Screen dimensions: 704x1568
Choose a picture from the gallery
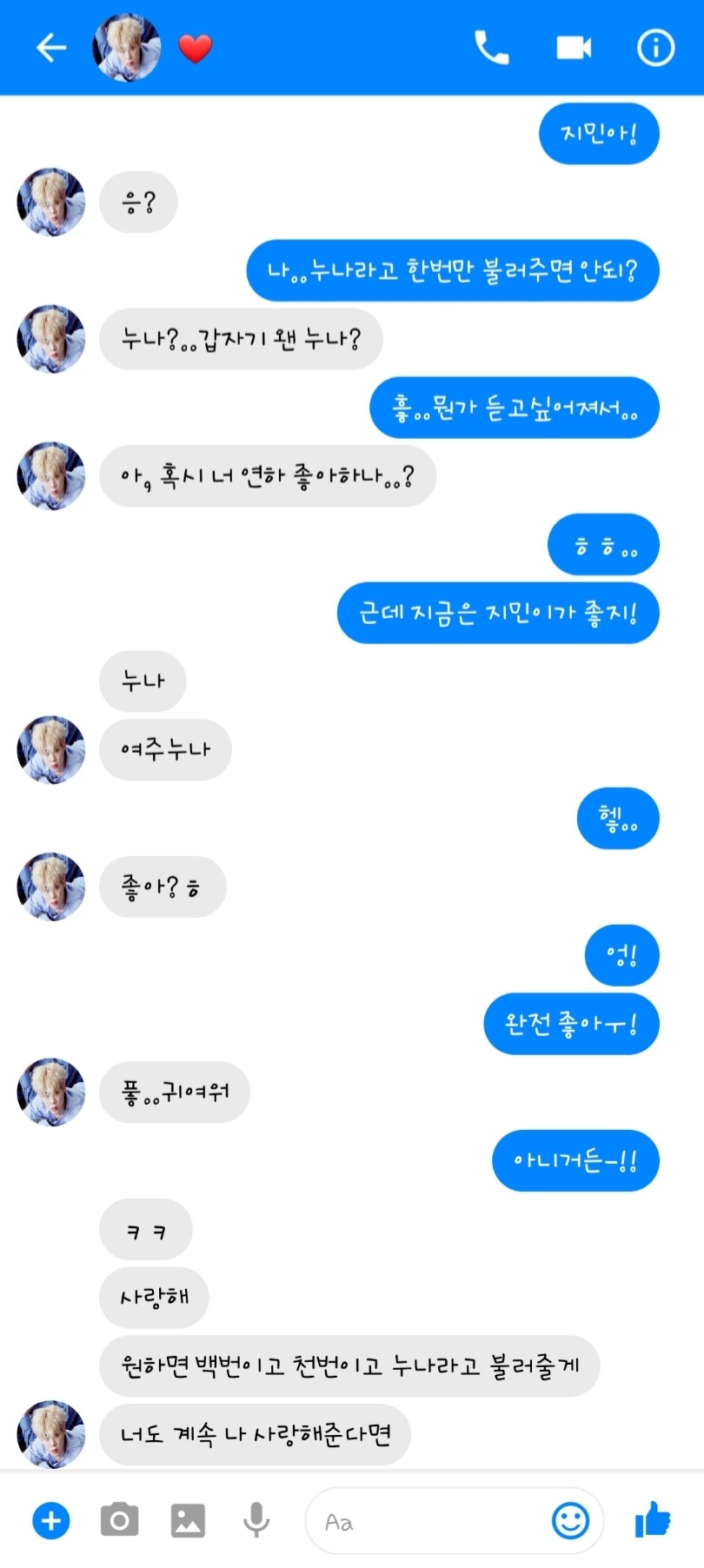[x=188, y=1521]
